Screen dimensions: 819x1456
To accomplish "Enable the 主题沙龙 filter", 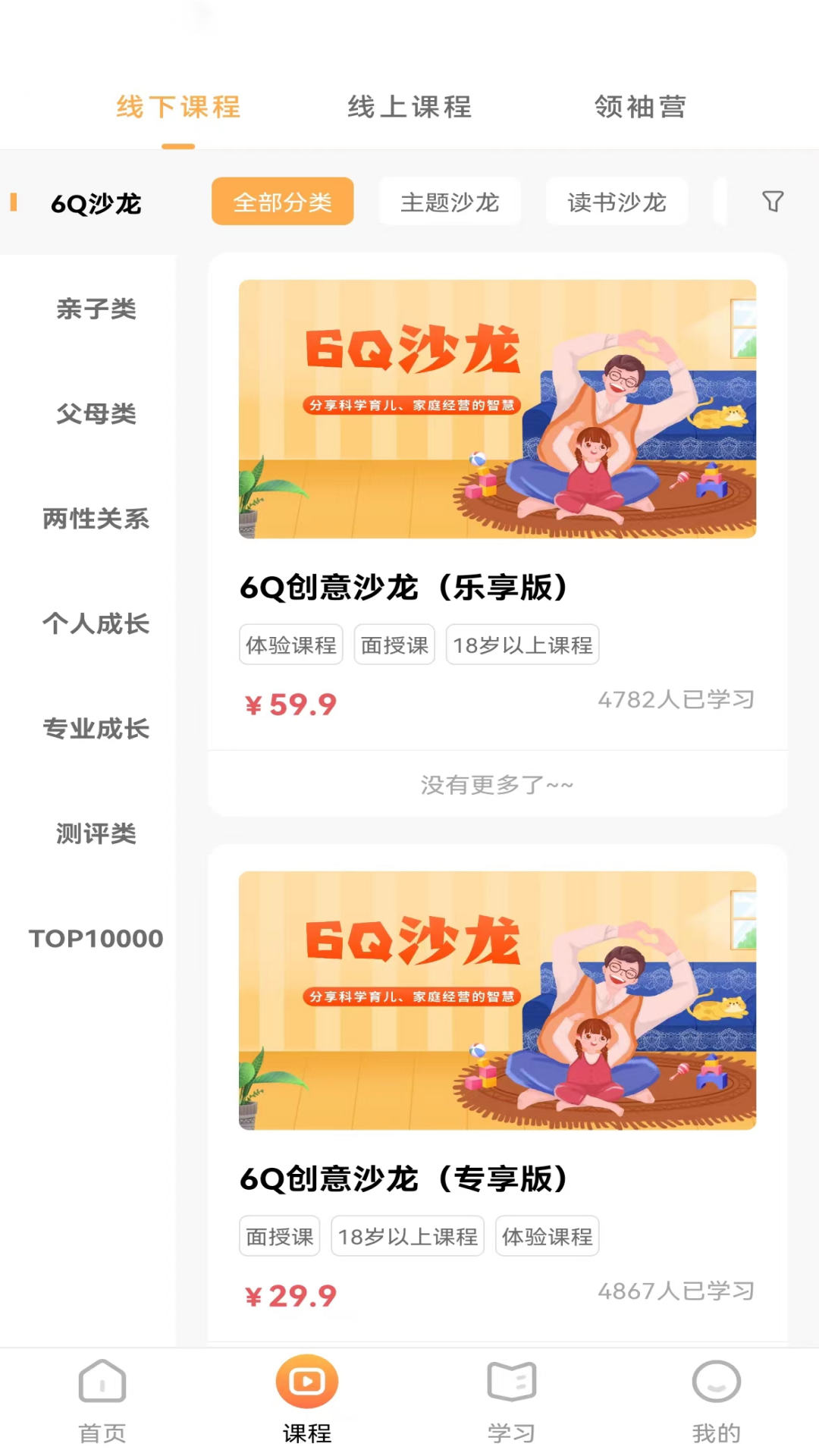I will 450,201.
